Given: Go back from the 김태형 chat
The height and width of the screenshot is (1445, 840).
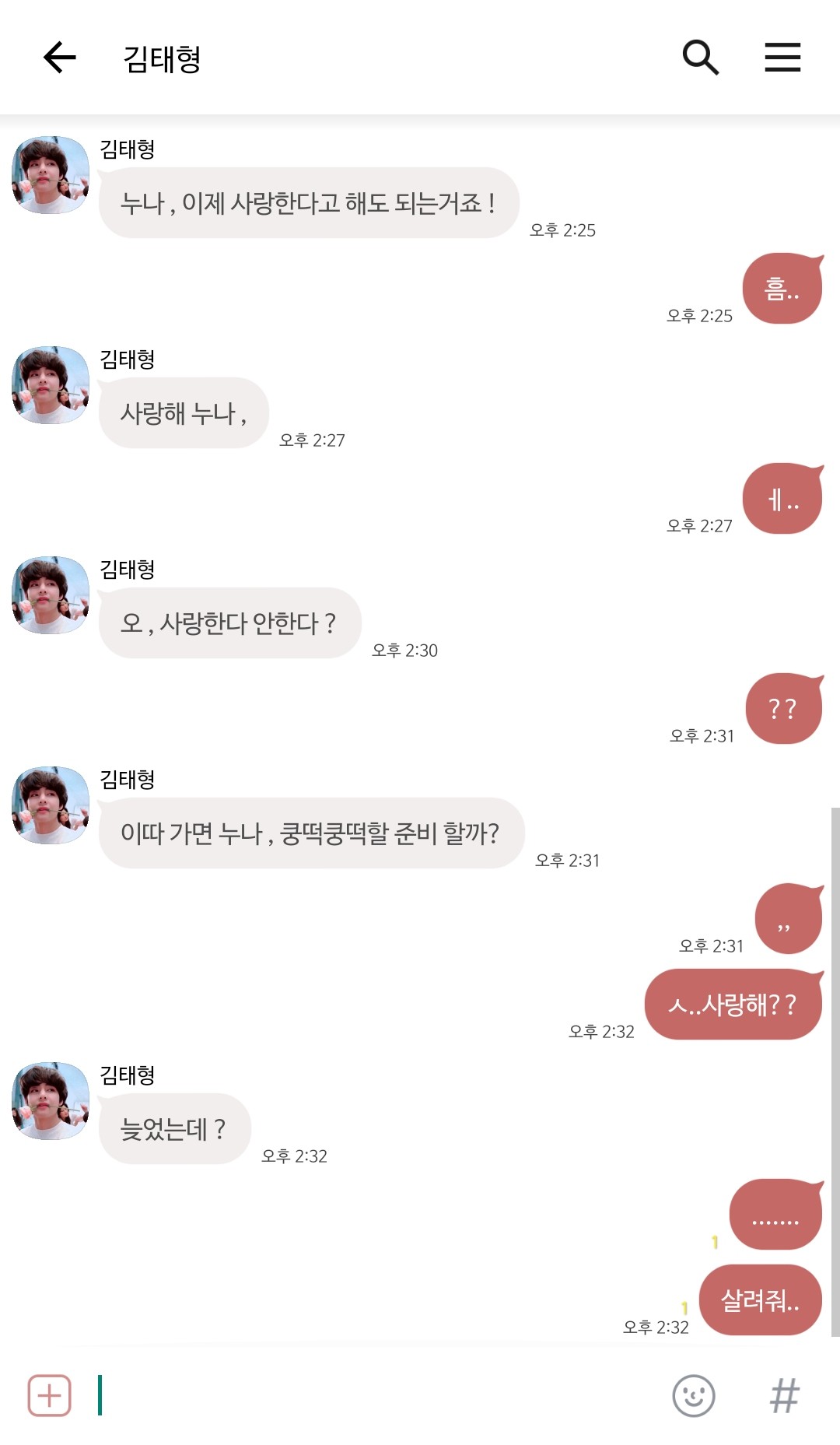Looking at the screenshot, I should [59, 58].
